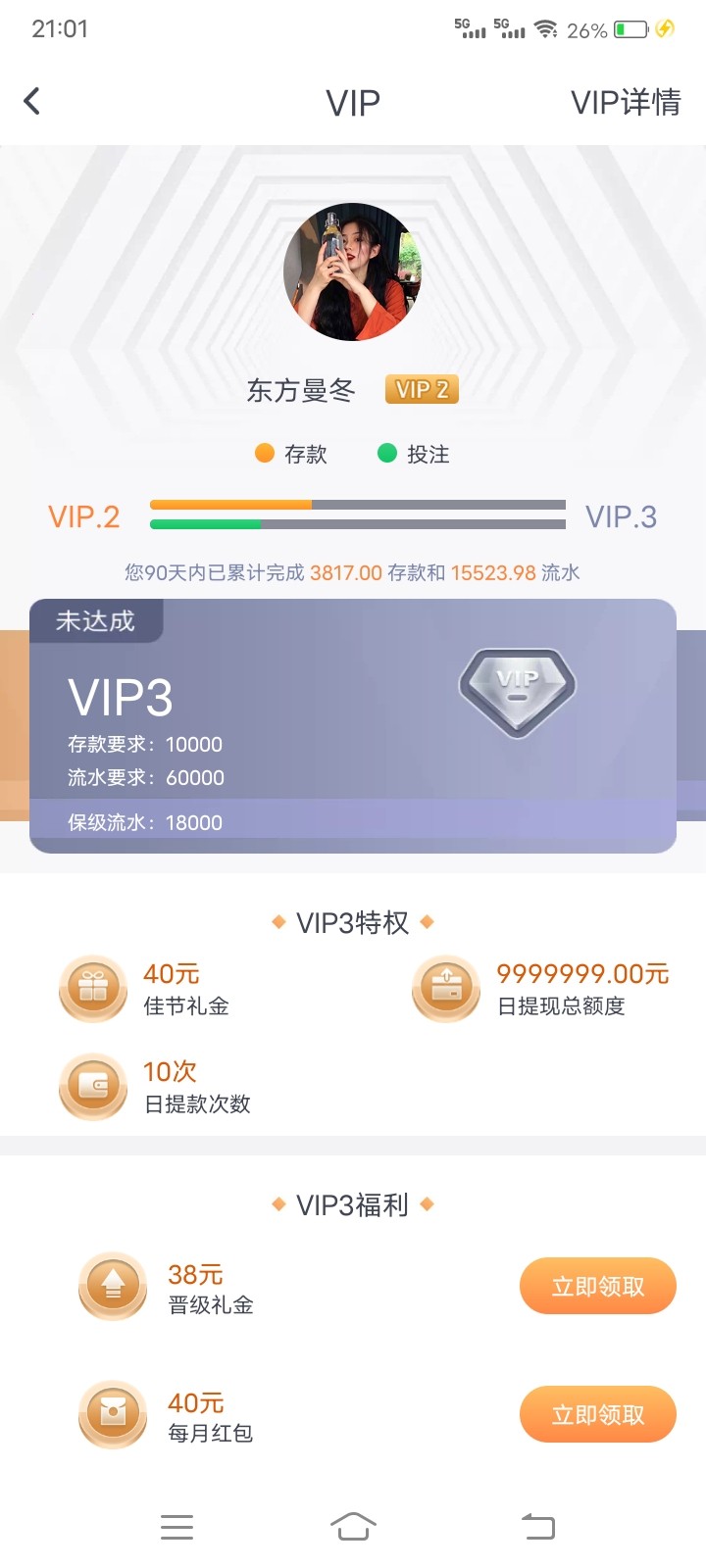Viewport: 706px width, 1568px height.
Task: Open the menu icon at bottom left
Action: click(x=176, y=1525)
